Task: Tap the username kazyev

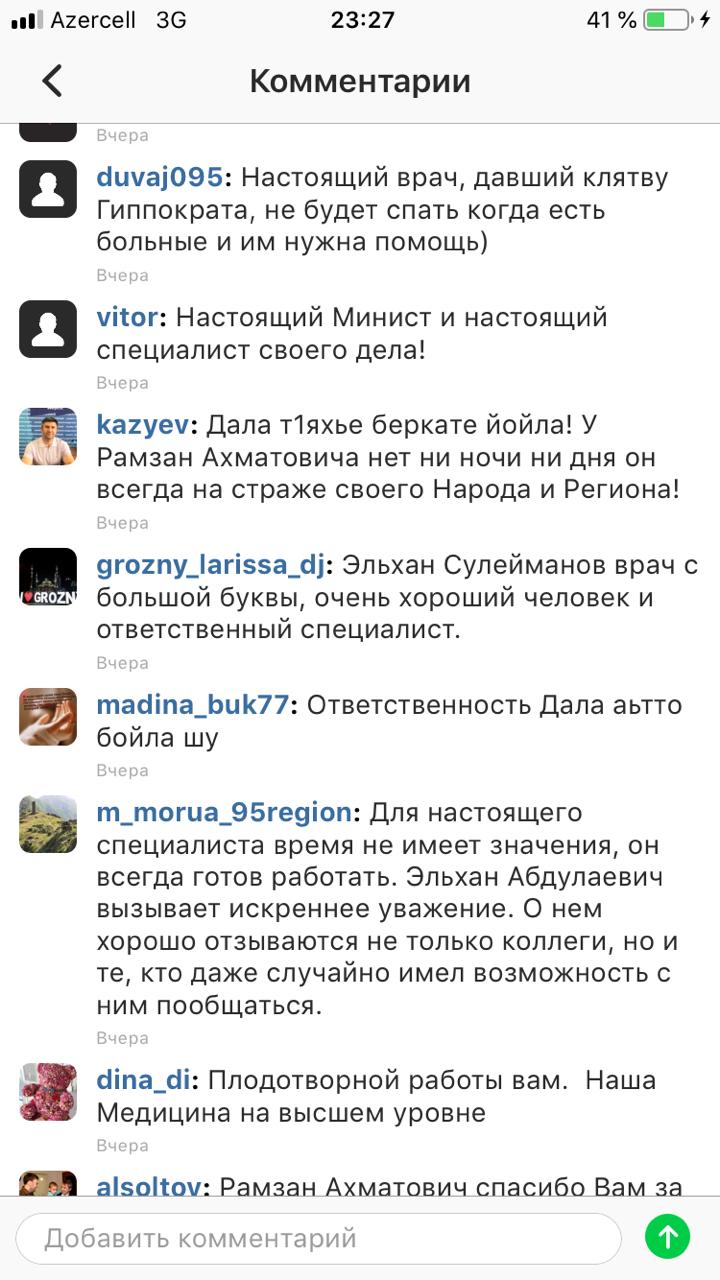Action: click(142, 425)
